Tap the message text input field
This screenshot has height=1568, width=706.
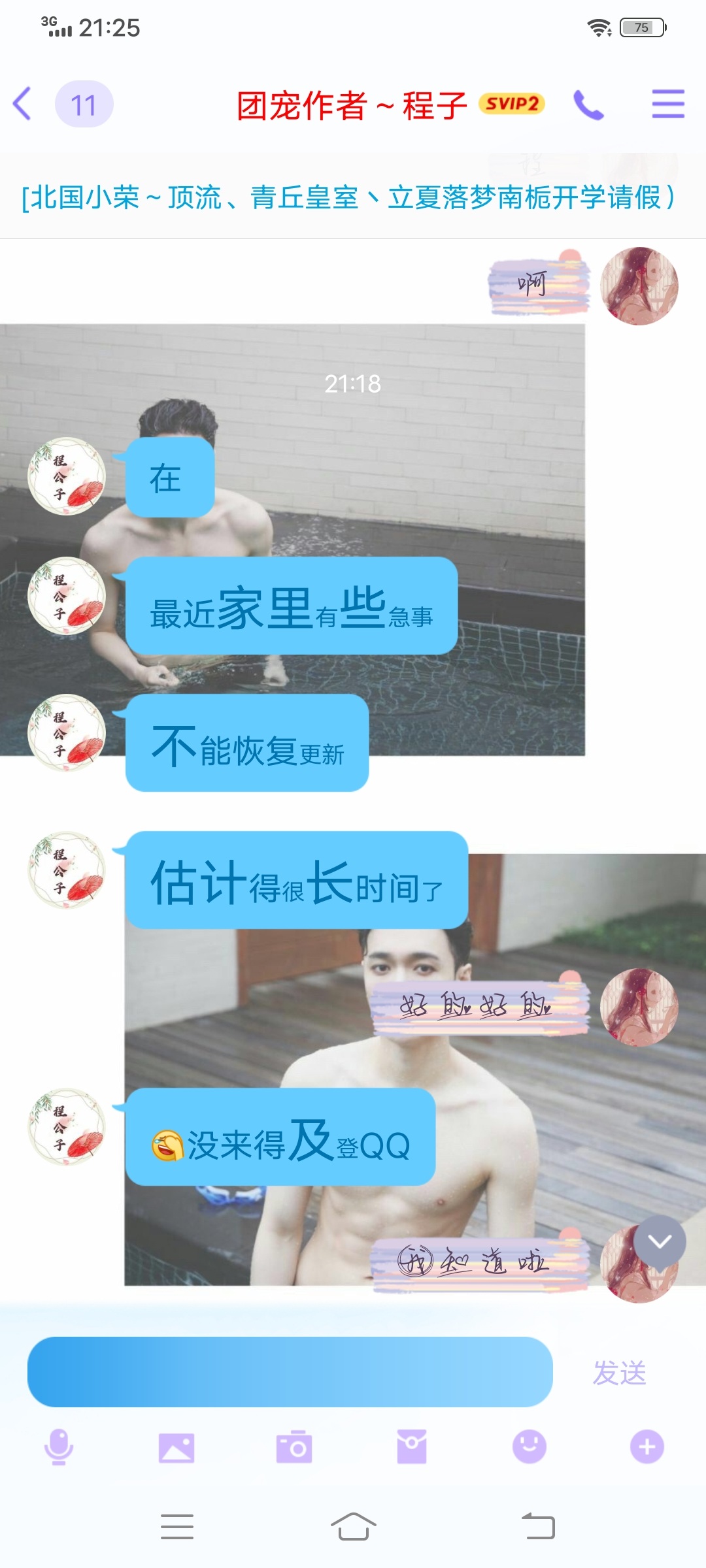click(290, 1372)
